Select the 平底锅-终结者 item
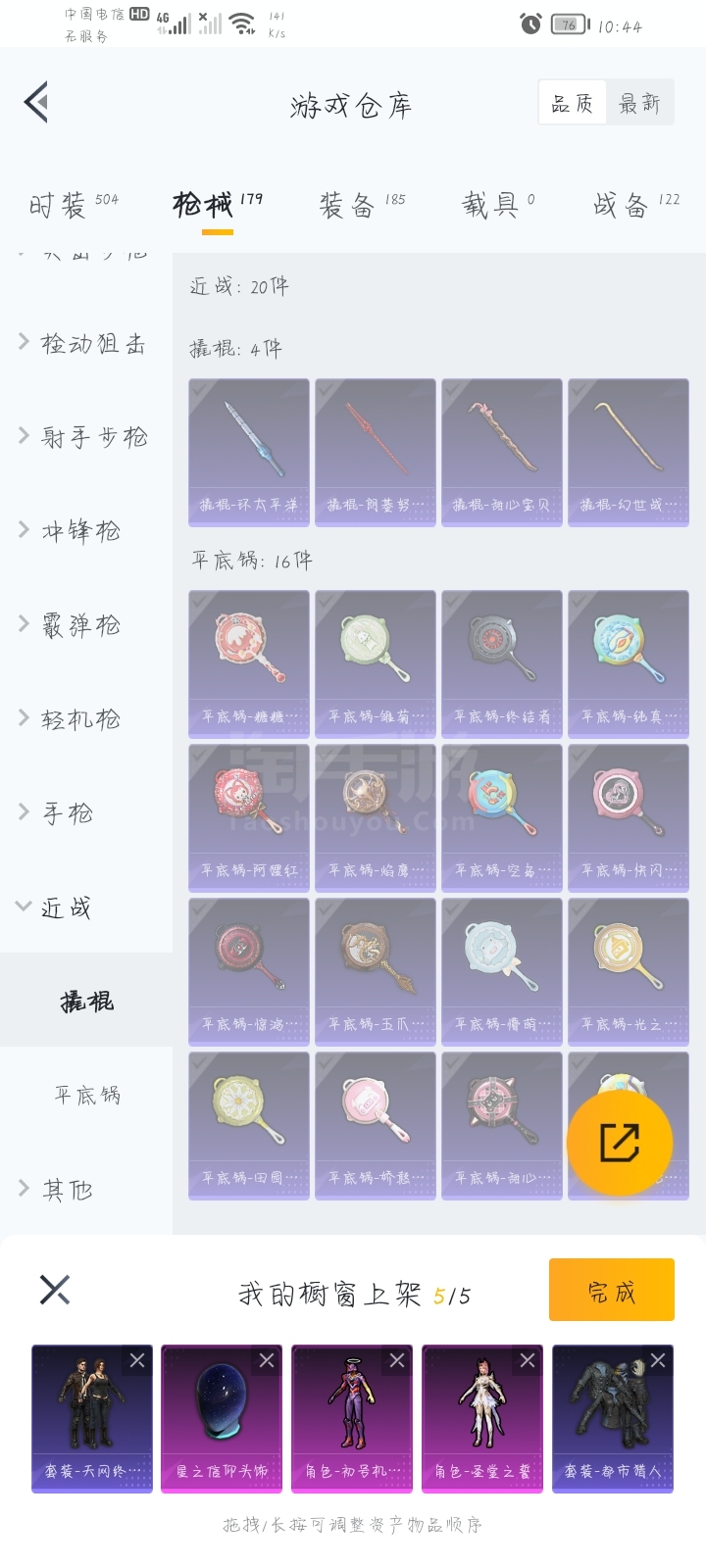This screenshot has width=706, height=1568. click(x=502, y=663)
